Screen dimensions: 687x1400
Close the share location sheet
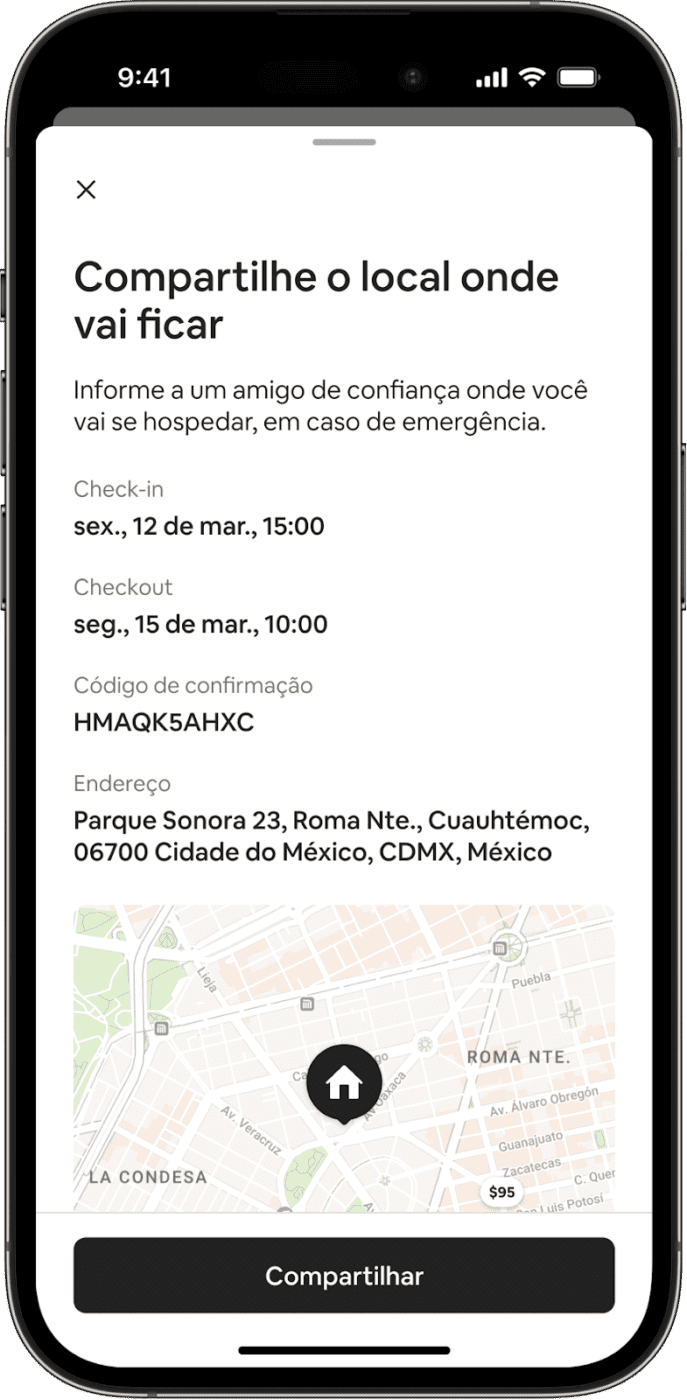(x=86, y=190)
